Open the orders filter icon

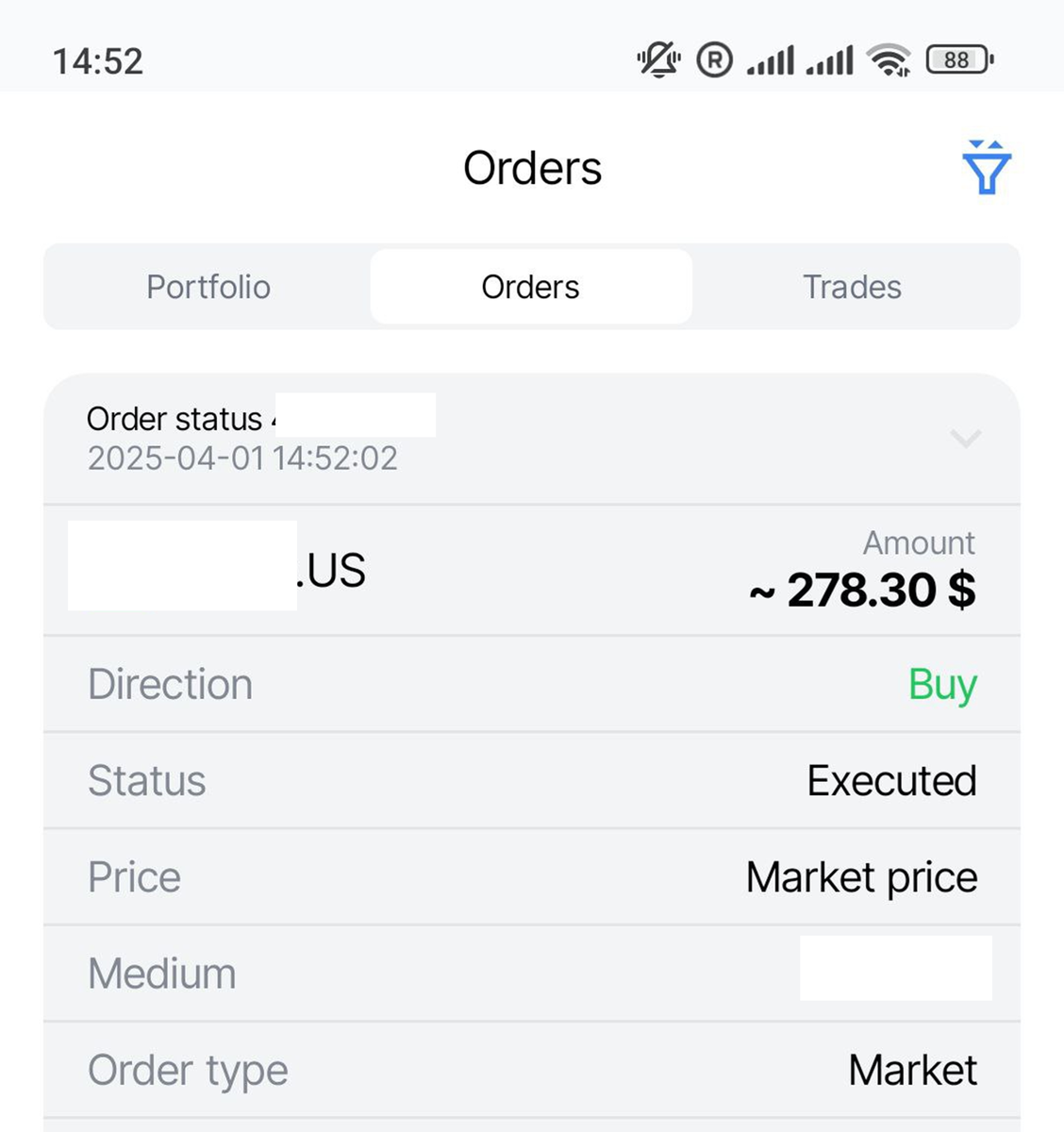[986, 168]
